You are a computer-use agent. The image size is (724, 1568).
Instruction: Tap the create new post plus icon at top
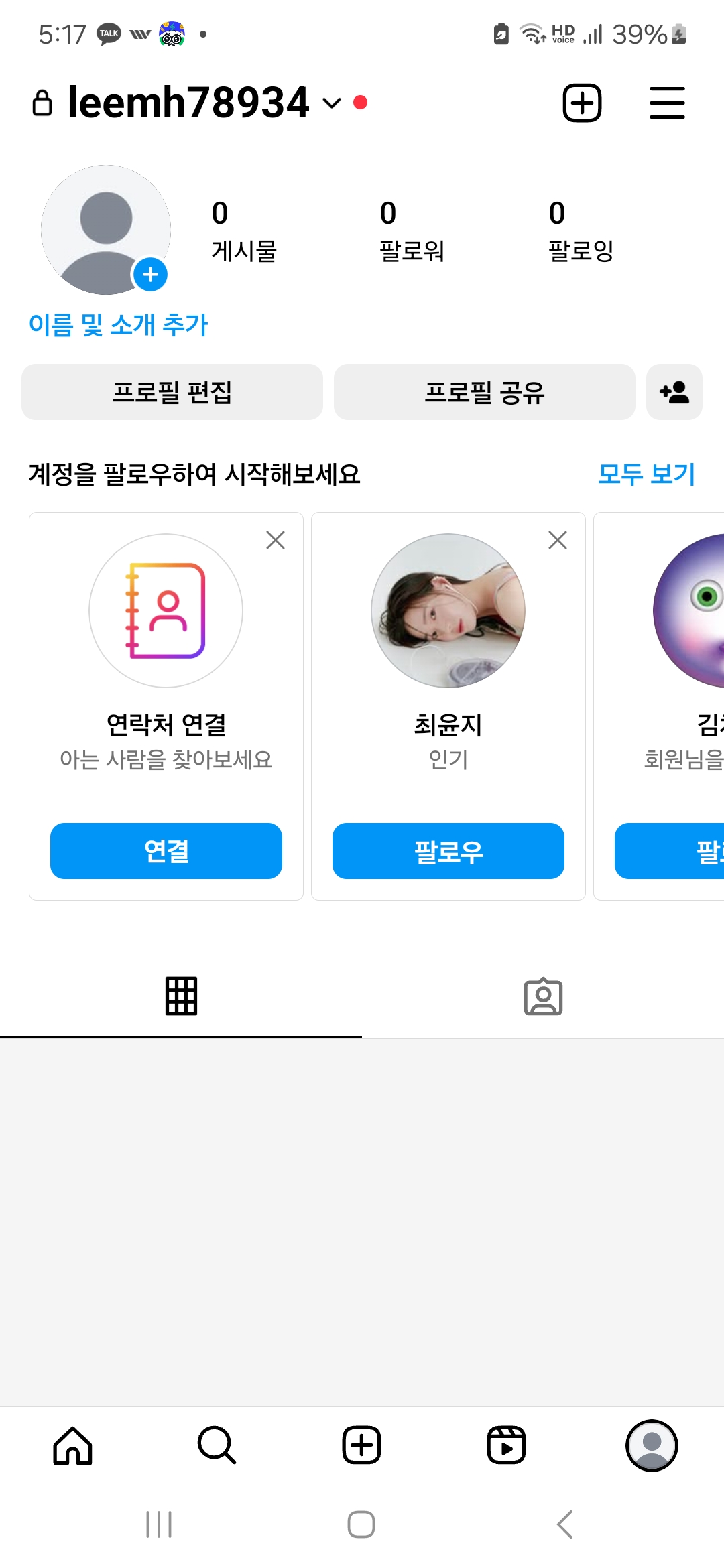582,103
